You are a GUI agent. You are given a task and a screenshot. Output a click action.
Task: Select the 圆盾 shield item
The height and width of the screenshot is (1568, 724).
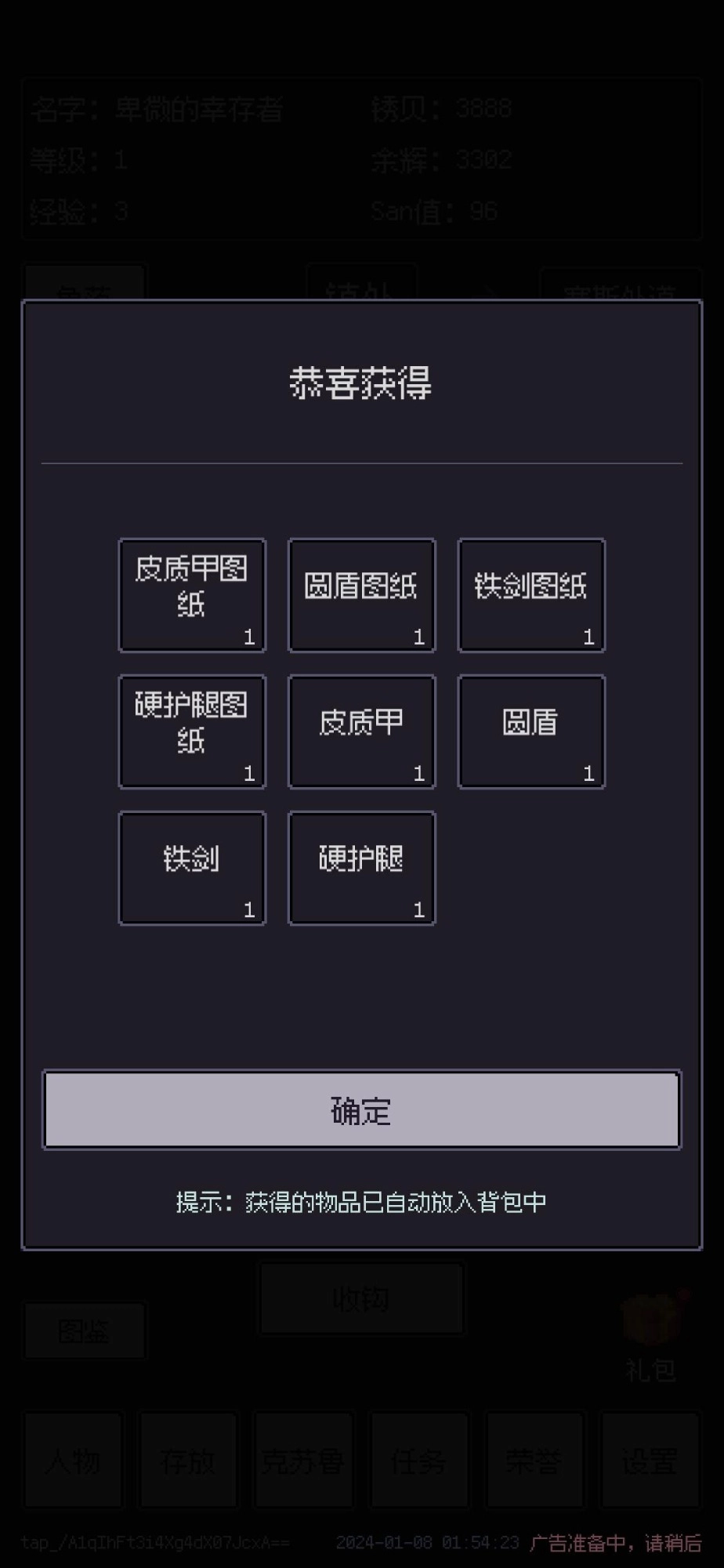pyautogui.click(x=531, y=730)
